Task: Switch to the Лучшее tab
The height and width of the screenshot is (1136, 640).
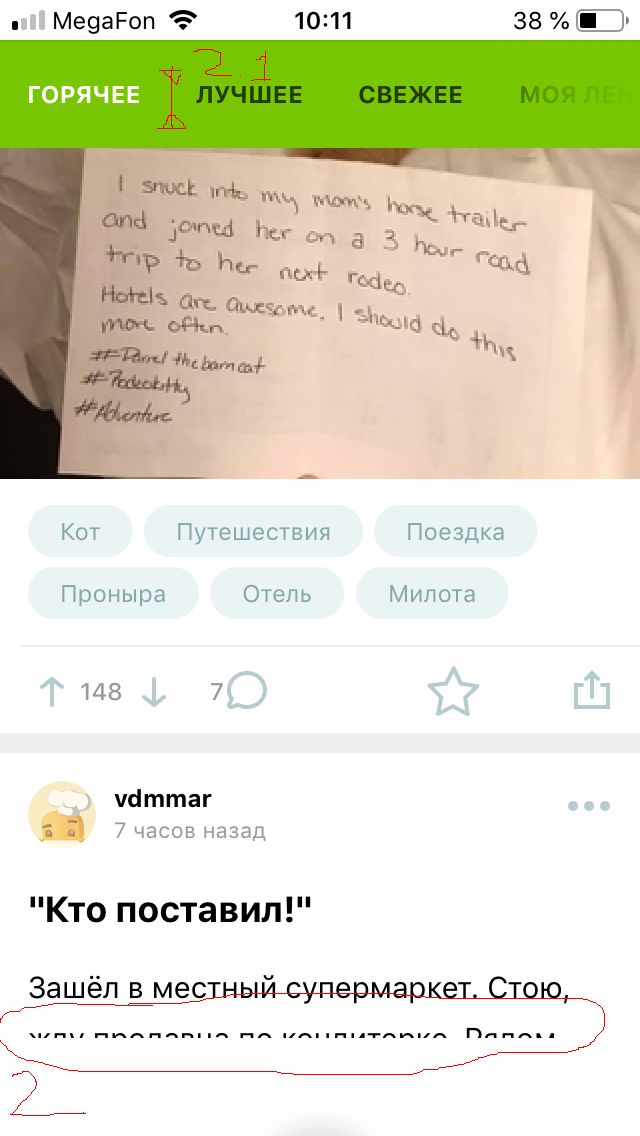Action: 249,95
